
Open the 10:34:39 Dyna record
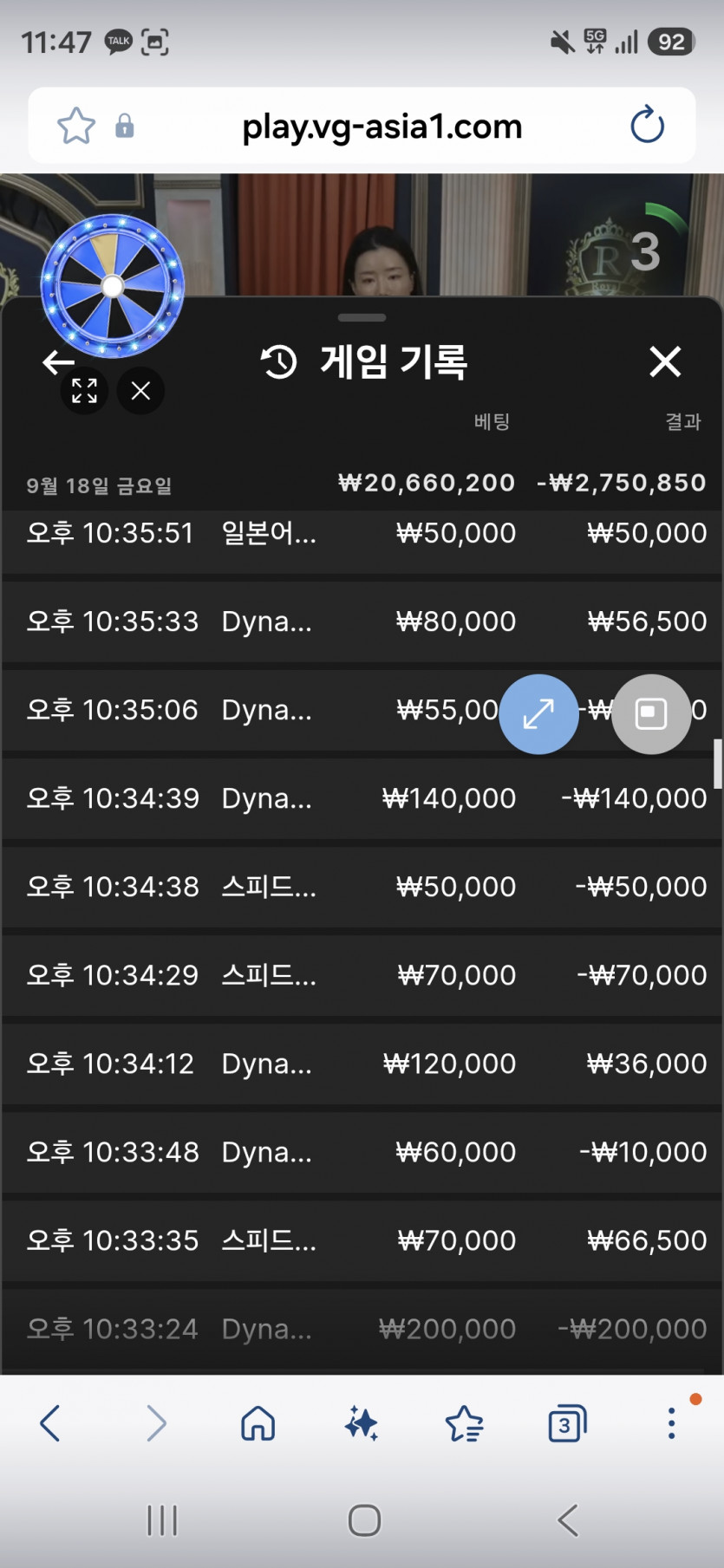(362, 798)
